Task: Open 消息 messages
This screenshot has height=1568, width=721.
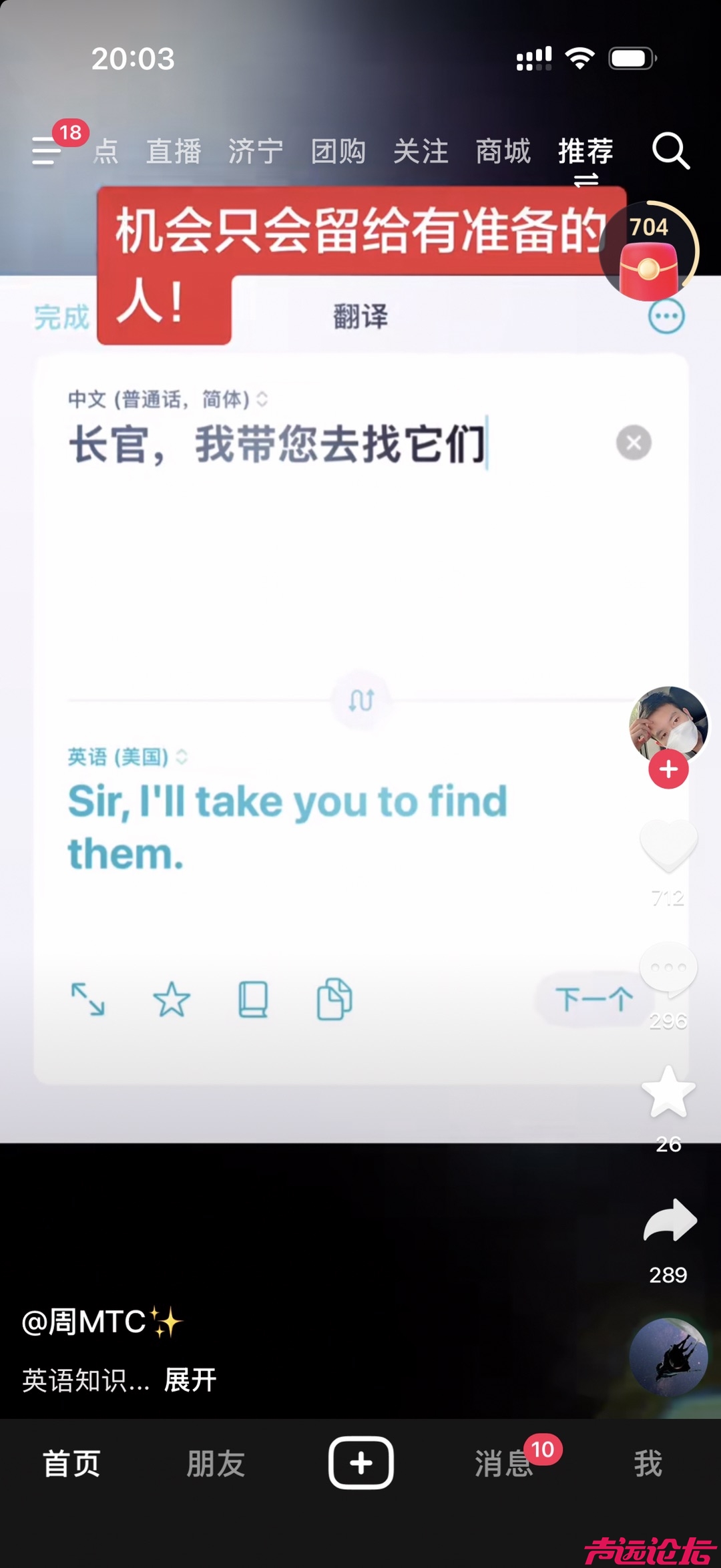Action: (504, 1464)
